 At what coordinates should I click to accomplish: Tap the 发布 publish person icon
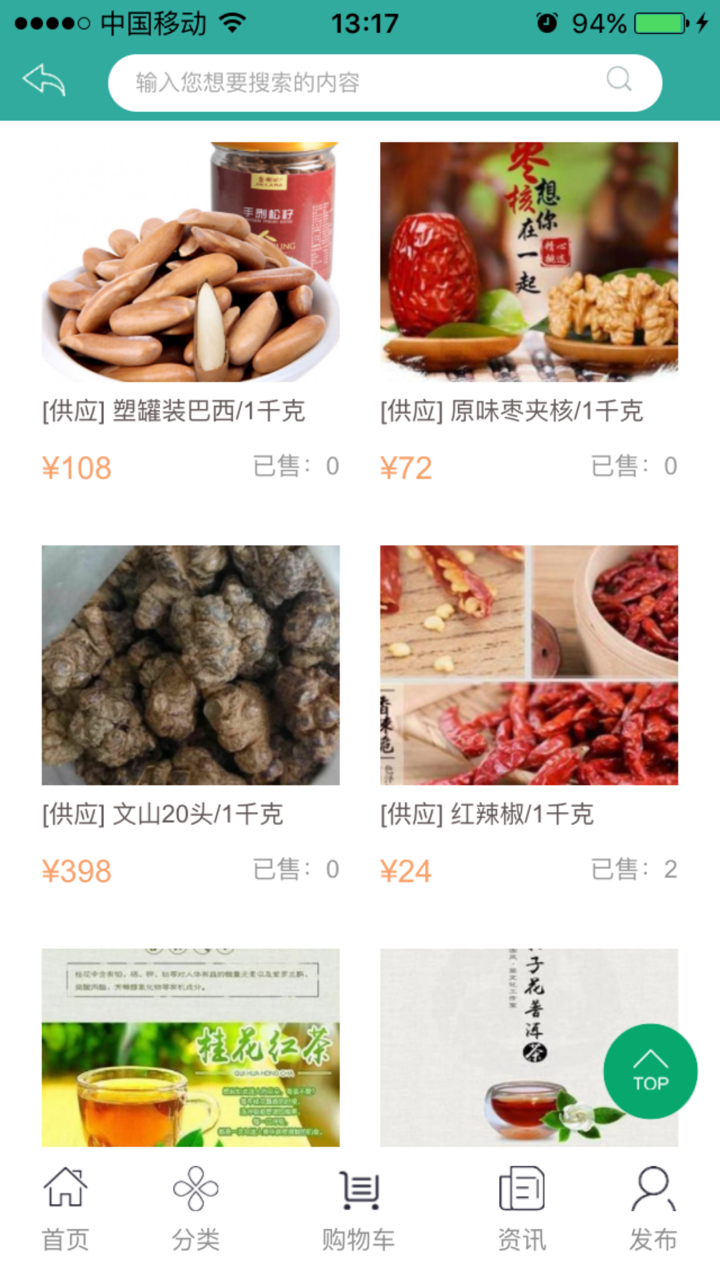coord(652,1205)
